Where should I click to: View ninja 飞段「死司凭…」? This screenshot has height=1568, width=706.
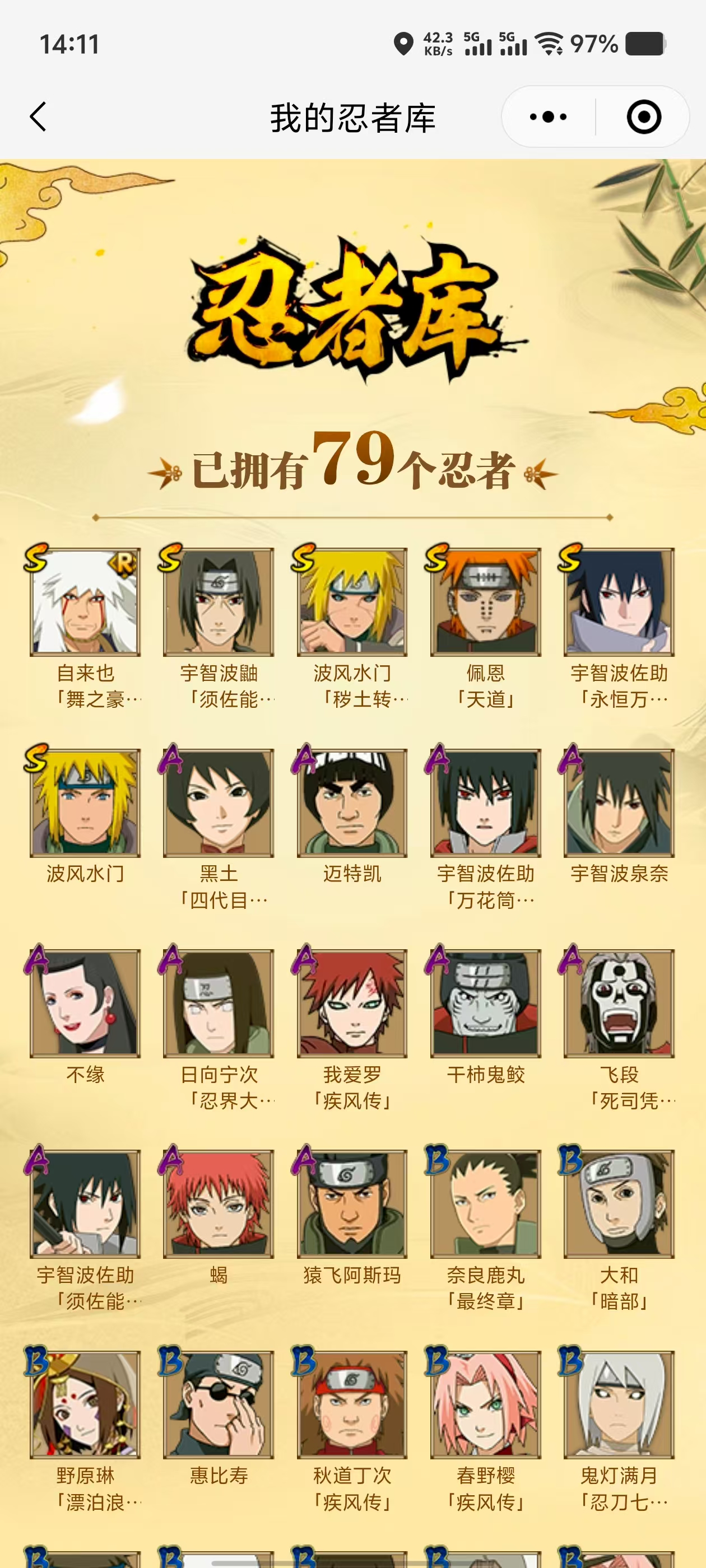(619, 1003)
